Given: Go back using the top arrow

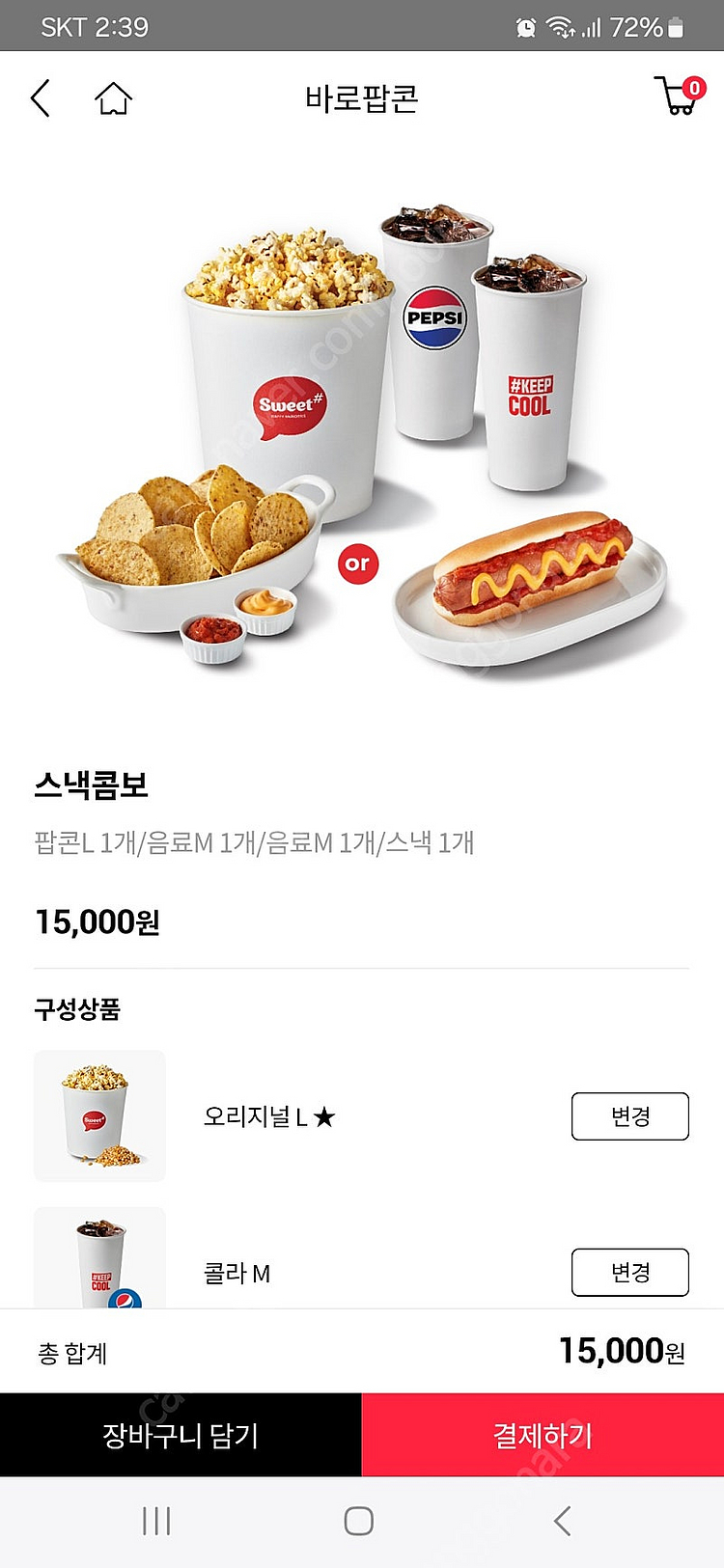Looking at the screenshot, I should [x=41, y=98].
